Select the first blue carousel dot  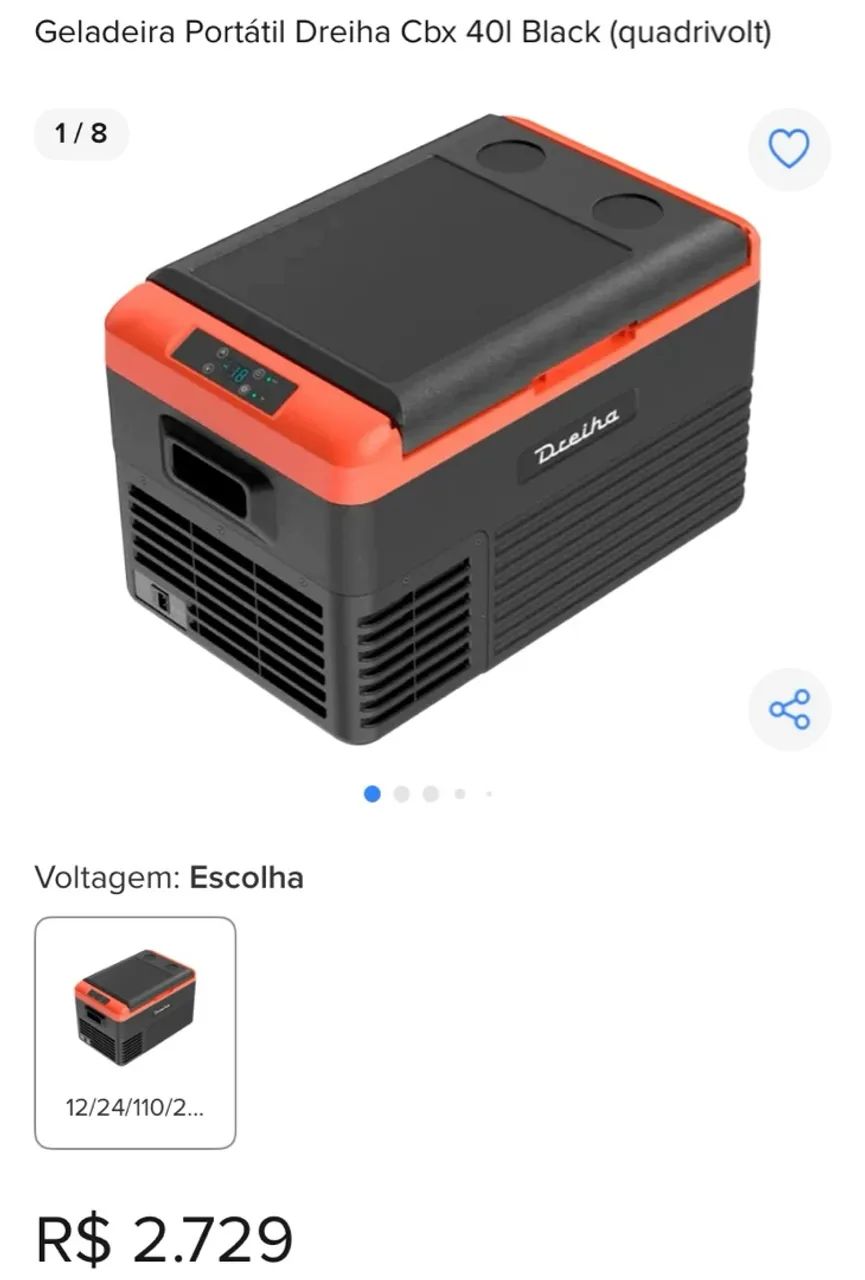(x=373, y=792)
